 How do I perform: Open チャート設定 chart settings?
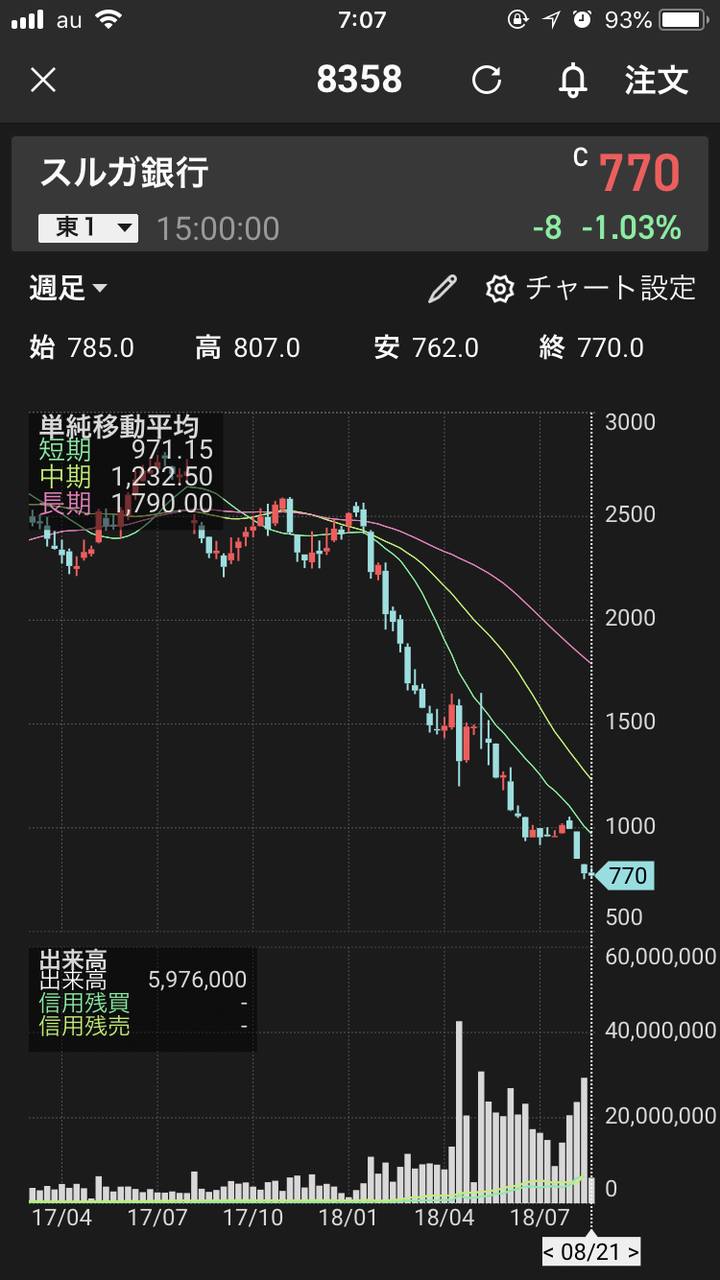590,289
